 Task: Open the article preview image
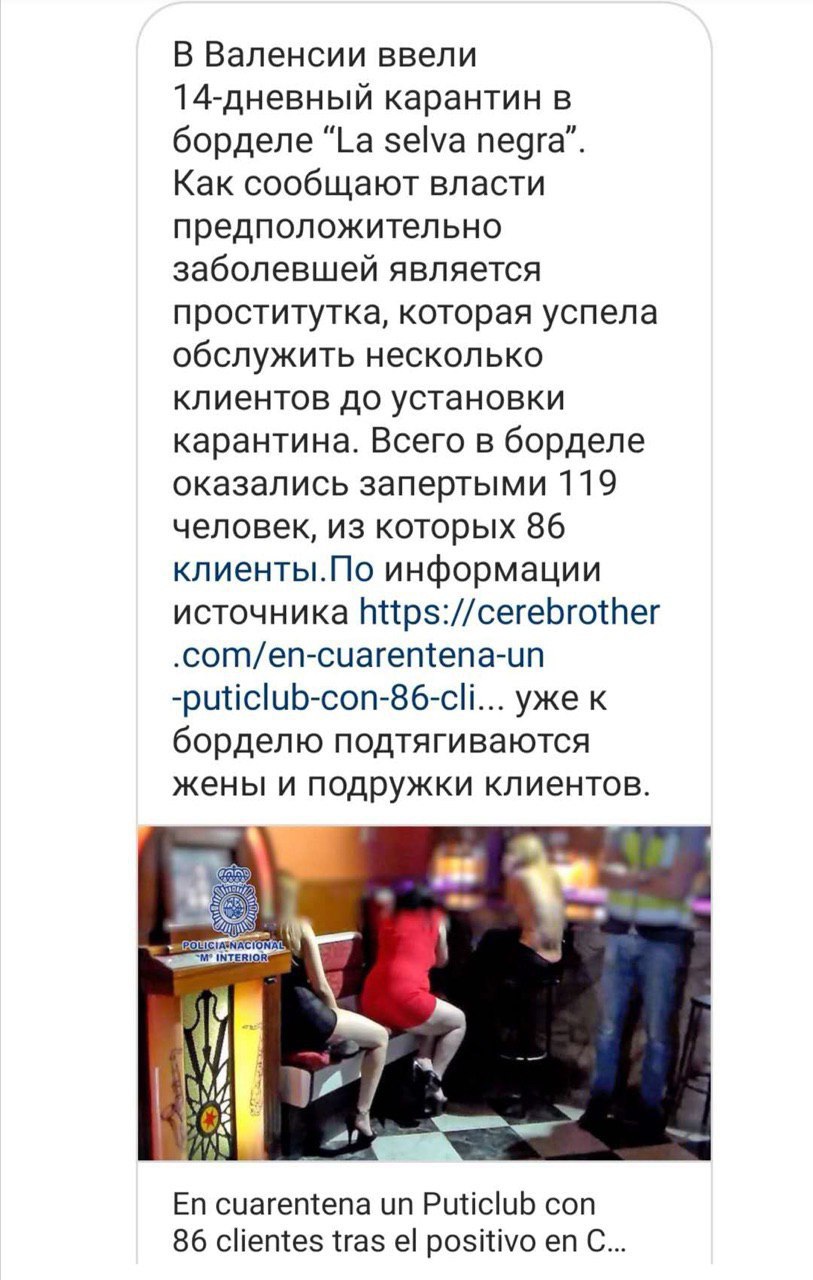424,992
